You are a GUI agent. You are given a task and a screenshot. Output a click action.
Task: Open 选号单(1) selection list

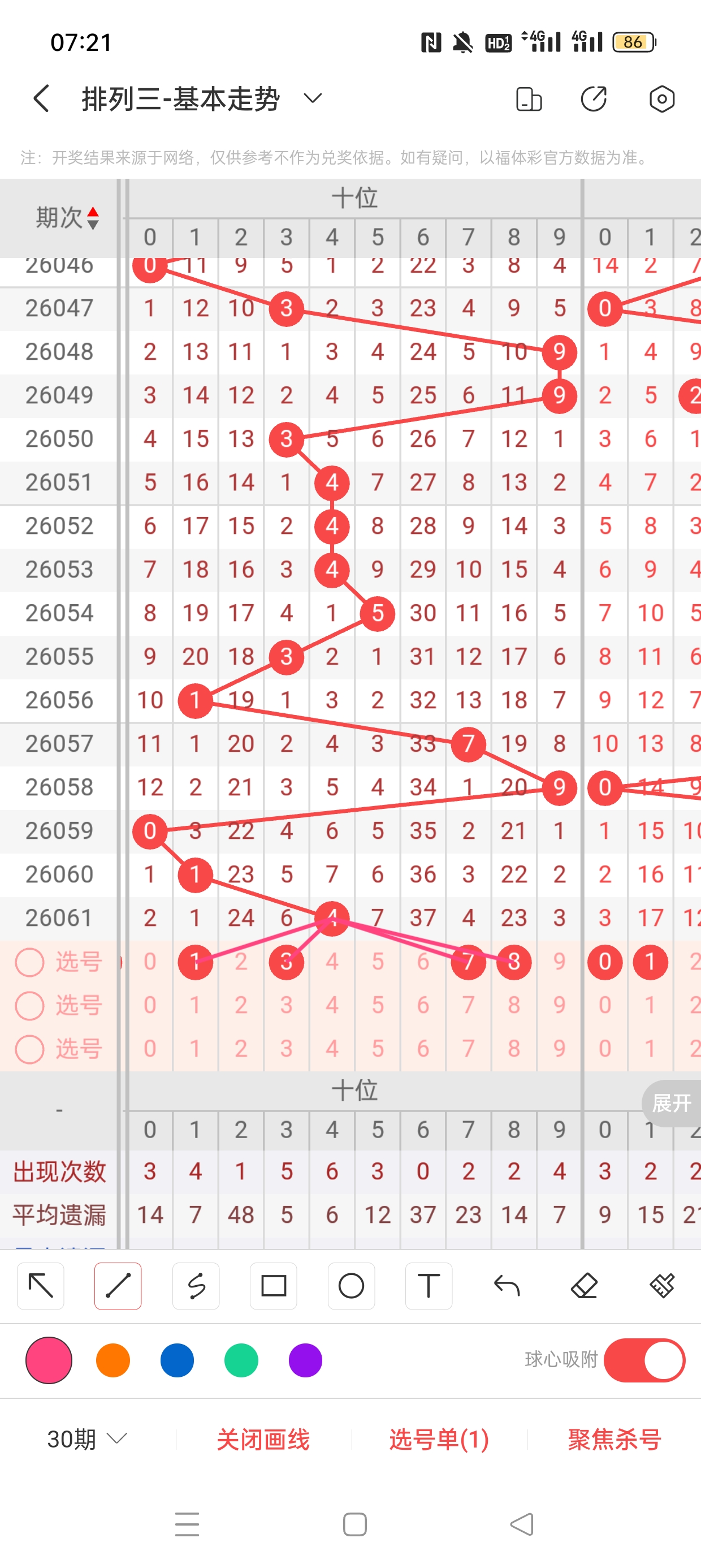coord(439,1439)
